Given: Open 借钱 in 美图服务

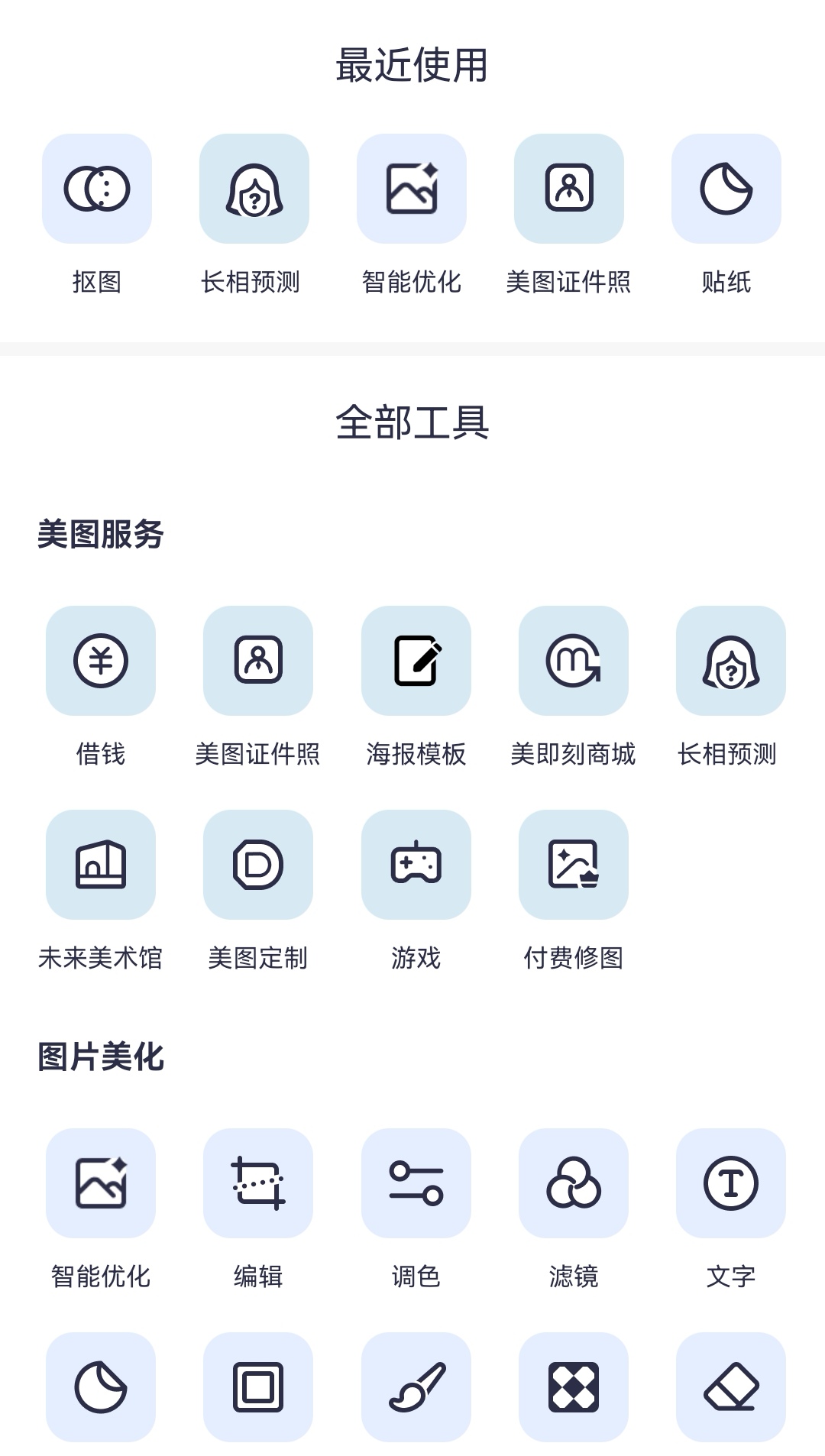Looking at the screenshot, I should point(101,661).
